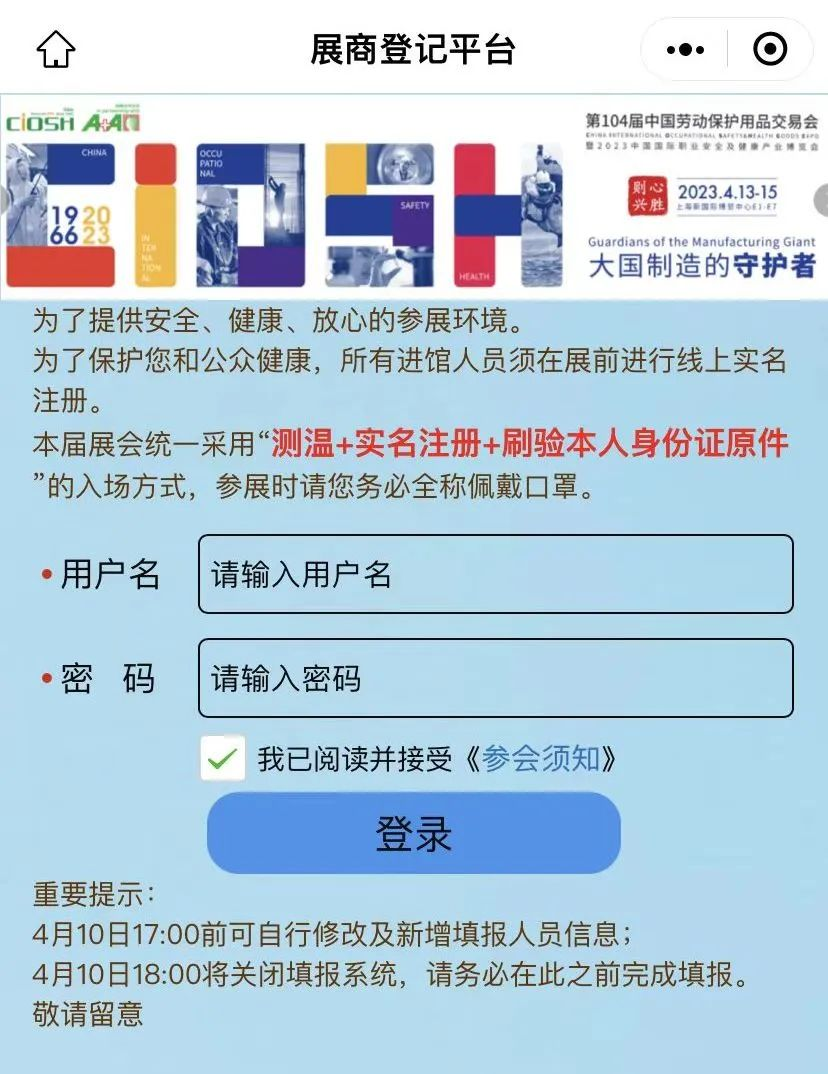Viewport: 828px width, 1074px height.
Task: Go to the mini program home page
Action: (x=56, y=49)
